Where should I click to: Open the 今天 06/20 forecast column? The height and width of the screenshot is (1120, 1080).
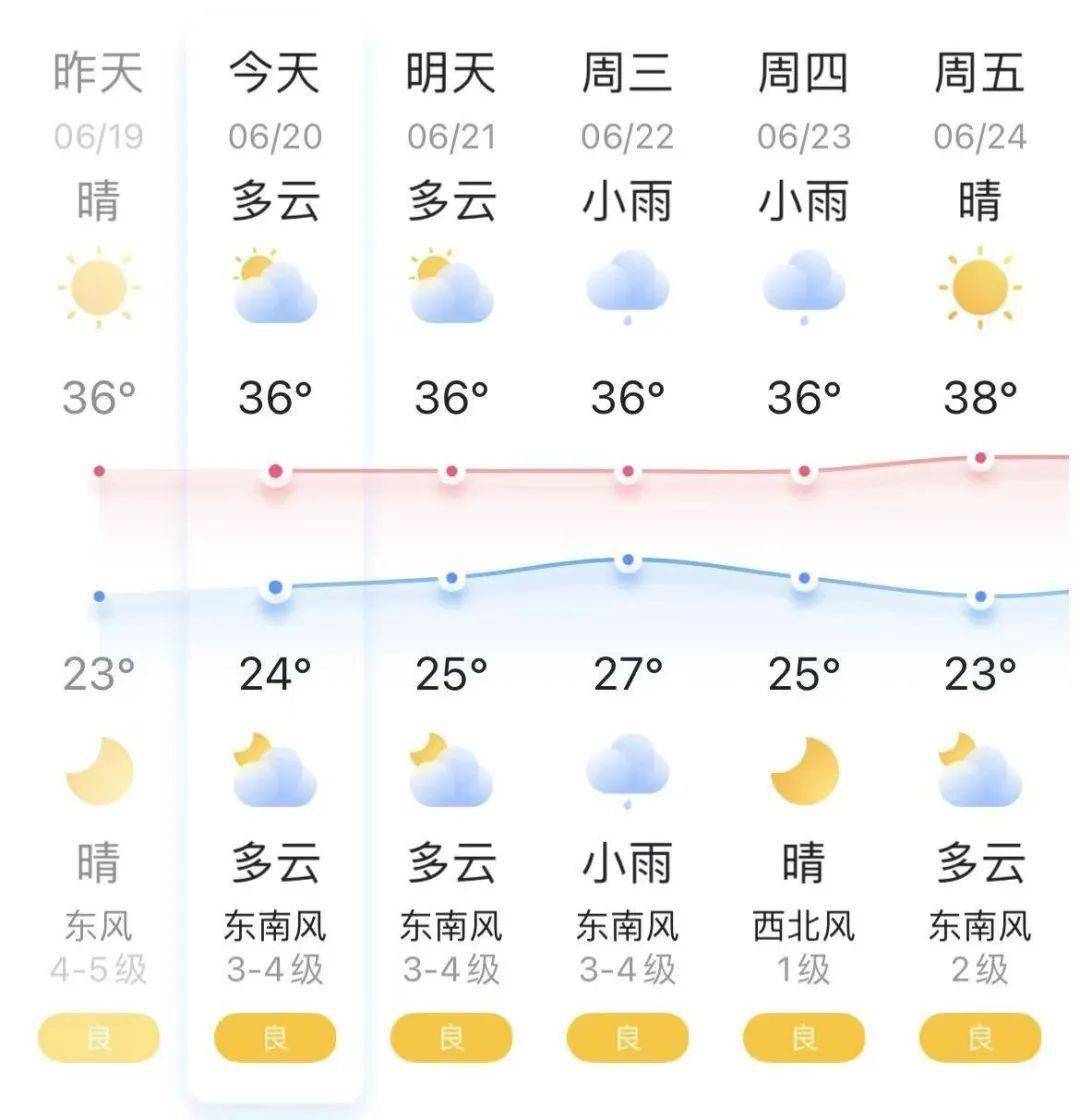[x=275, y=100]
